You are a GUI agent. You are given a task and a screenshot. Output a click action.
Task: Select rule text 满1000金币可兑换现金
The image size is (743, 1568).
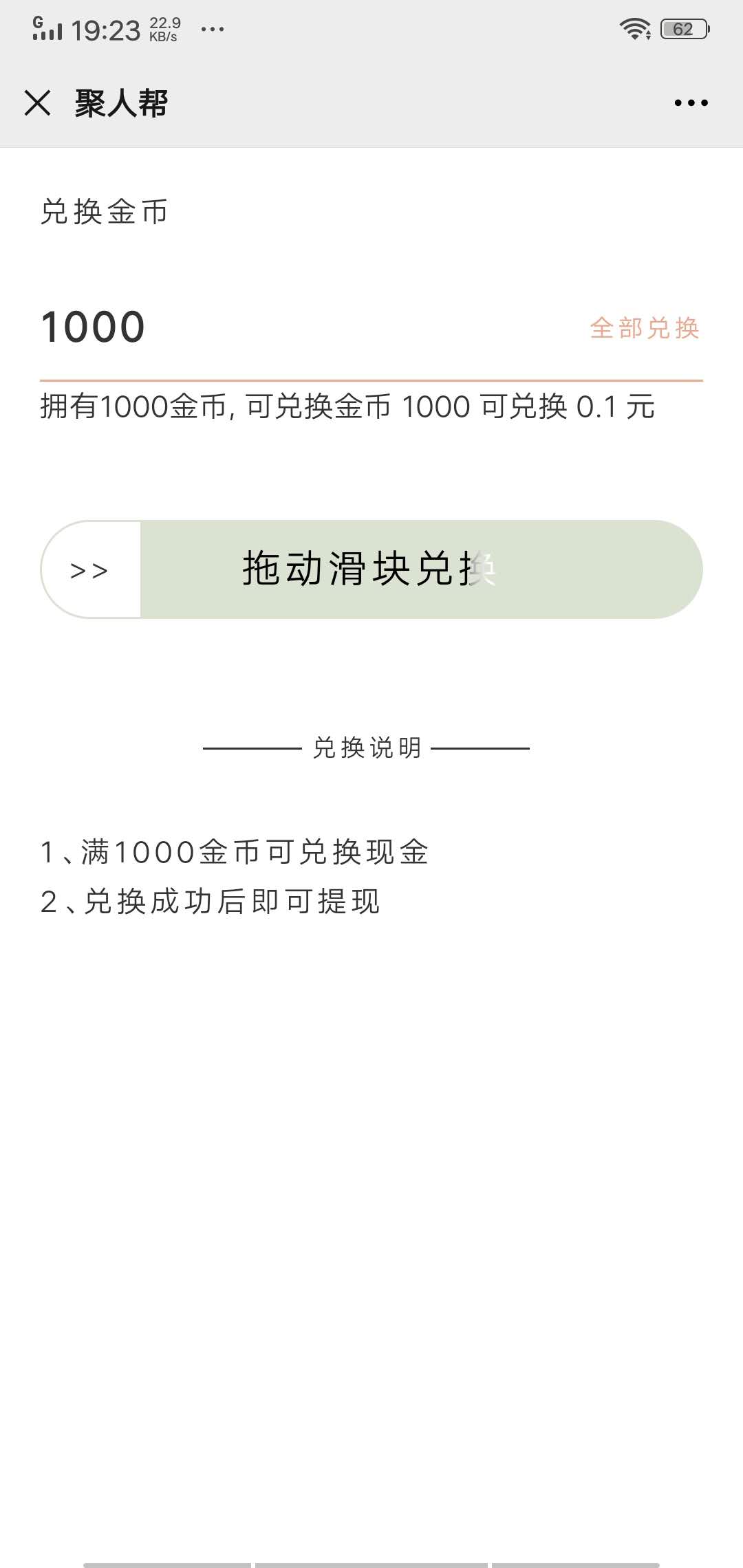tap(234, 851)
